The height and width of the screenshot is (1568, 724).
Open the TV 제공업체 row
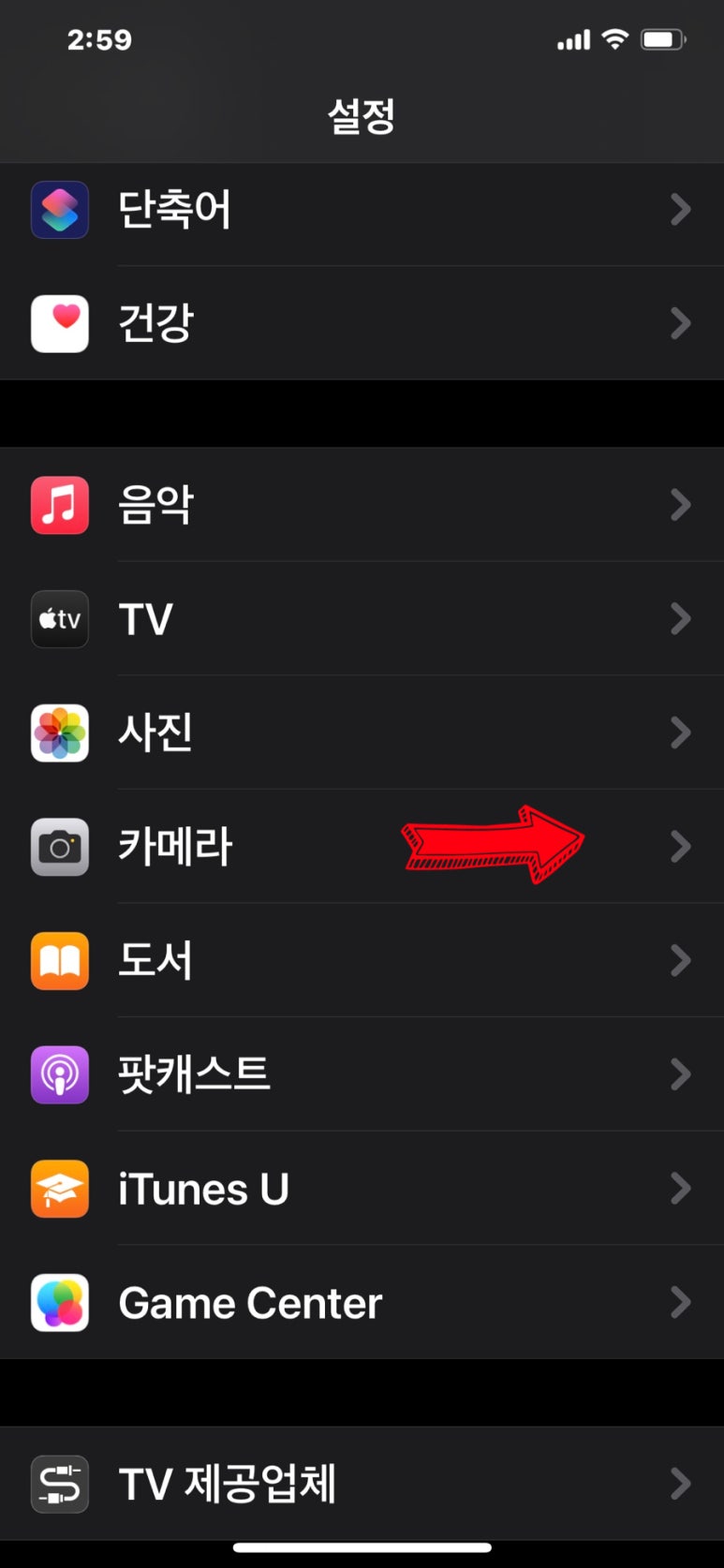click(x=362, y=1484)
